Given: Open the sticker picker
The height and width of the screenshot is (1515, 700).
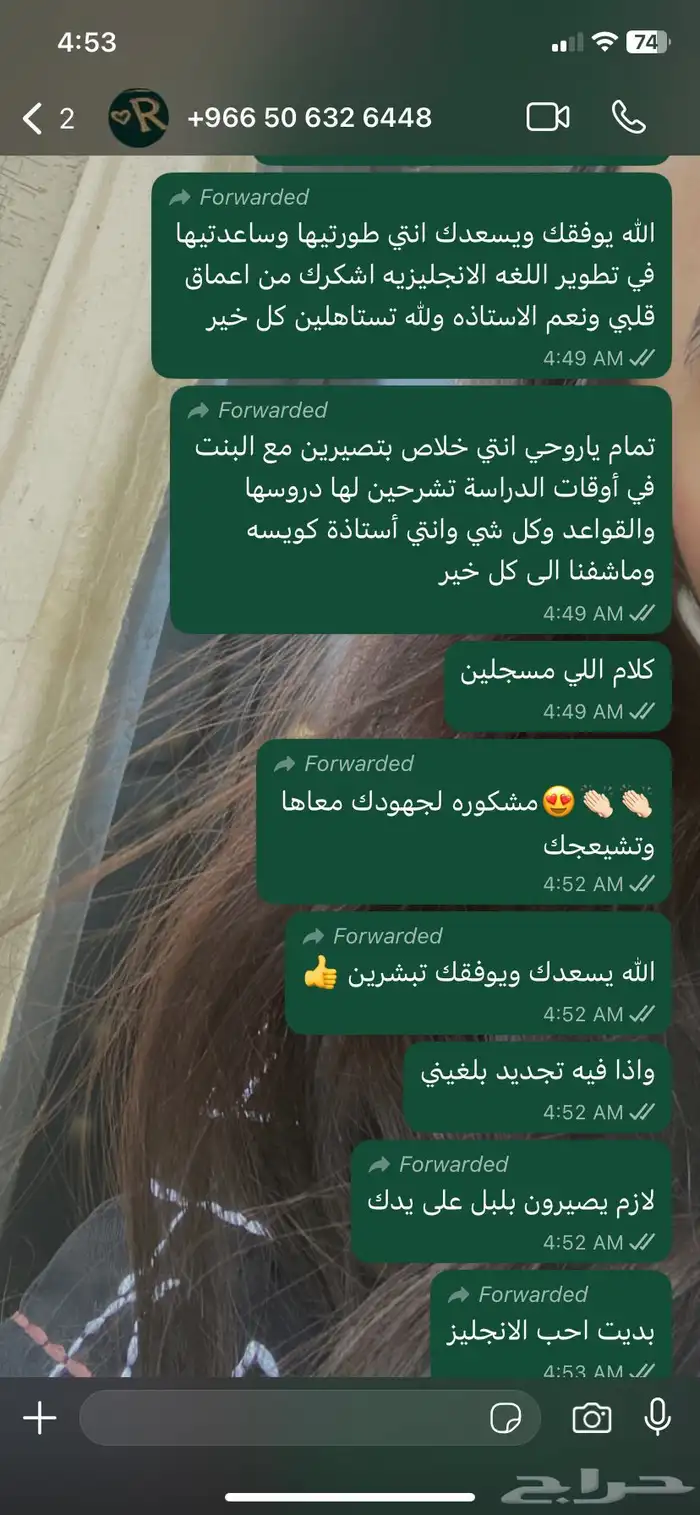Looking at the screenshot, I should tap(506, 1418).
